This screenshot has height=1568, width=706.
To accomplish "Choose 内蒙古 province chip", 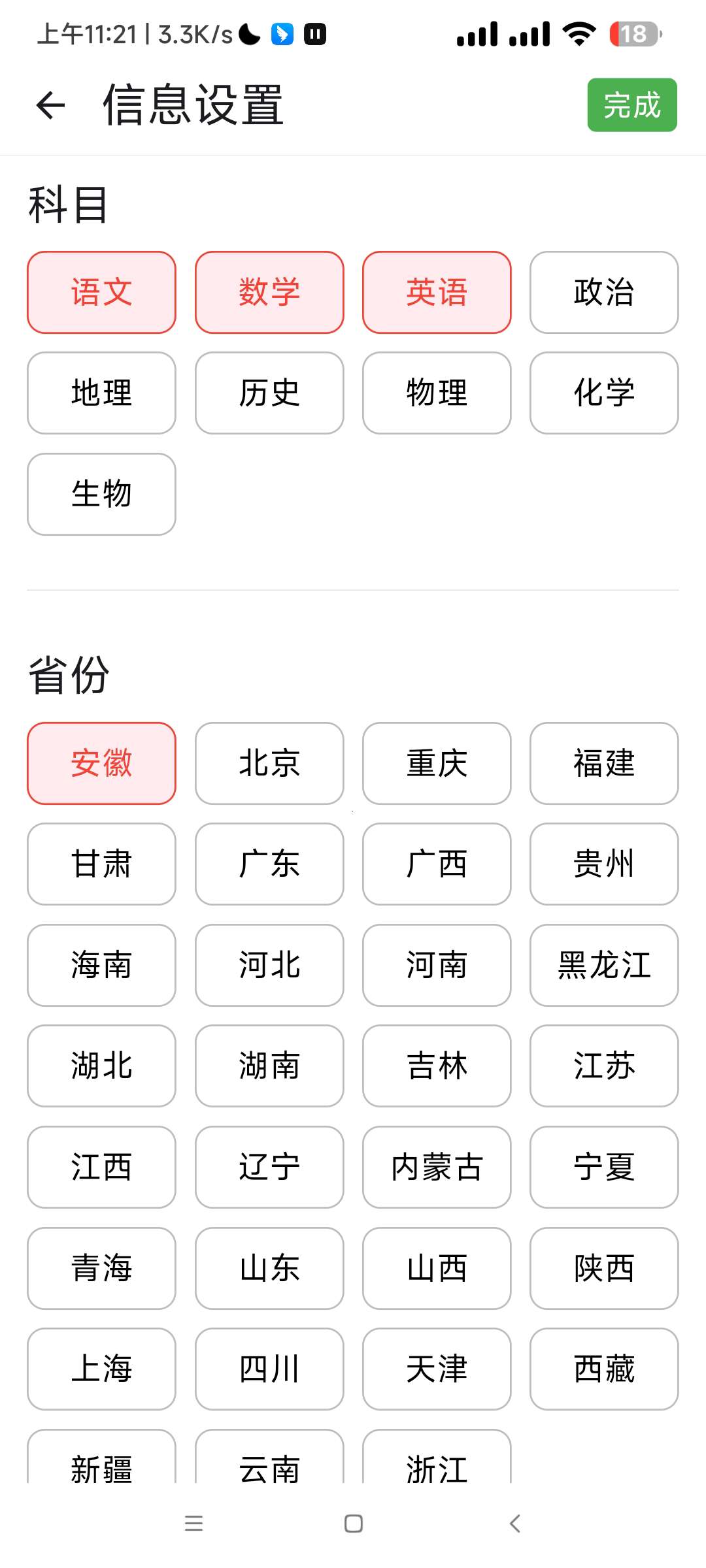I will (x=437, y=1167).
